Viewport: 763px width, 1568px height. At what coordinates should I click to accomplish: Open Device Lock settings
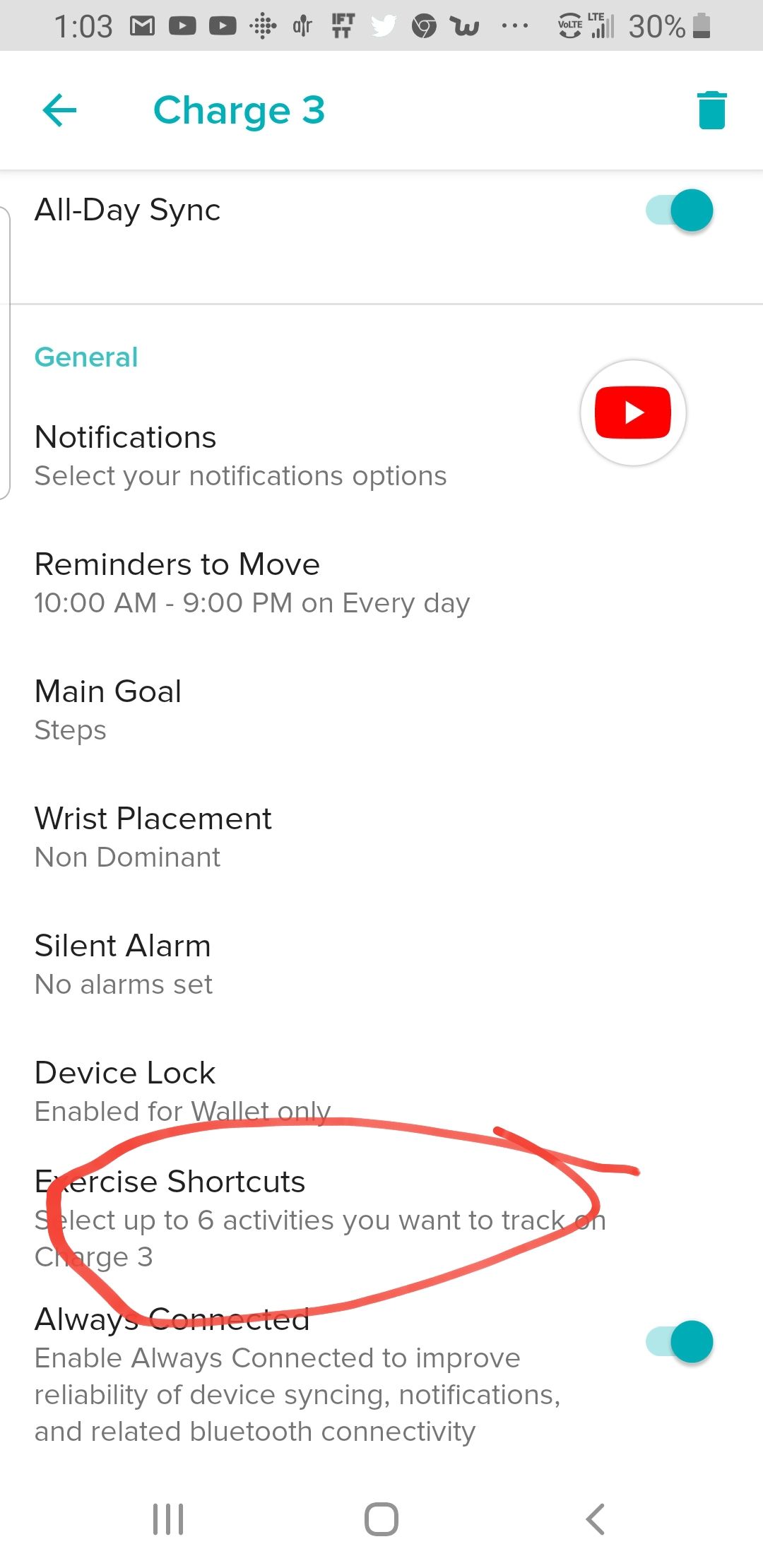(381, 1091)
